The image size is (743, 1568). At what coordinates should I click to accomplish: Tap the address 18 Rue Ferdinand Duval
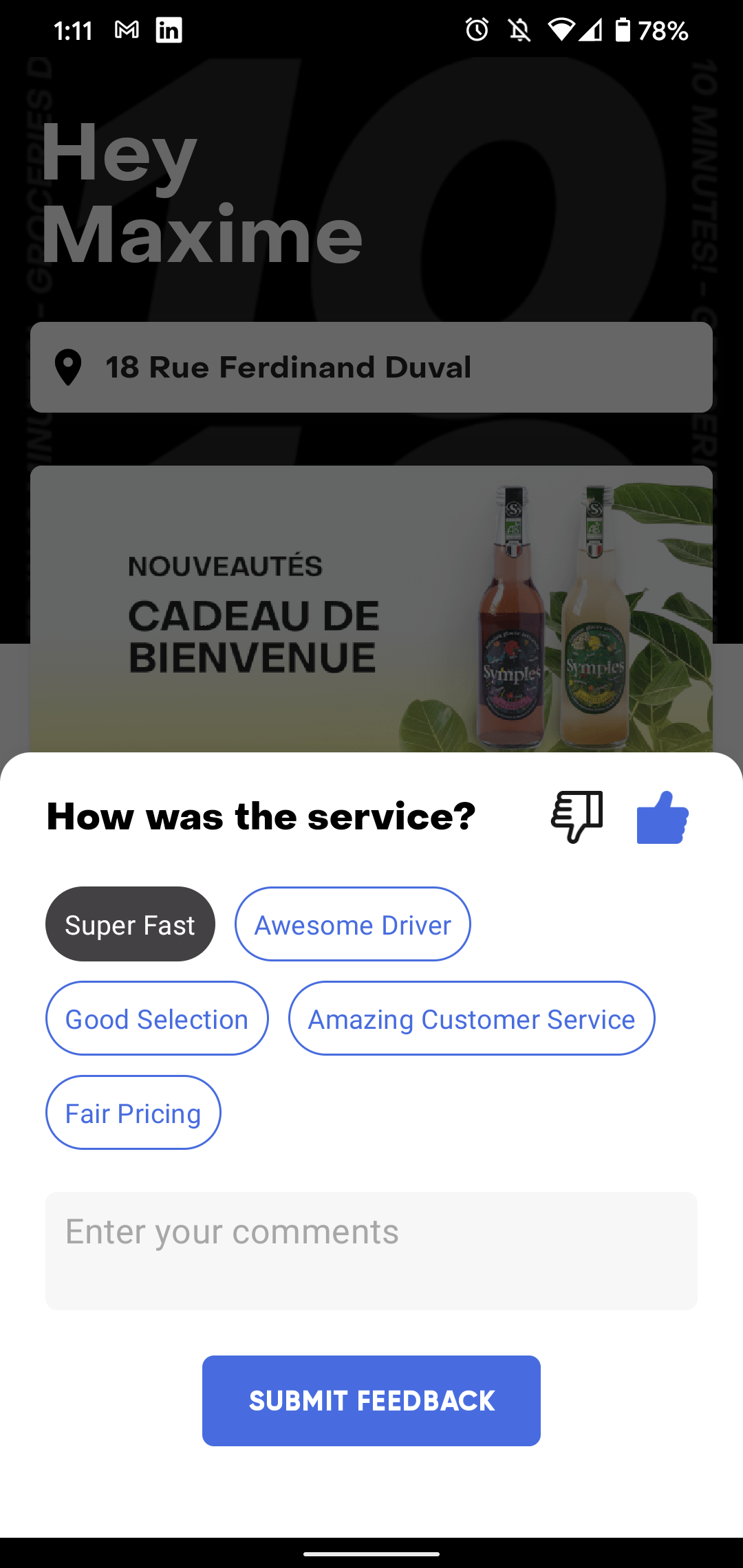289,368
